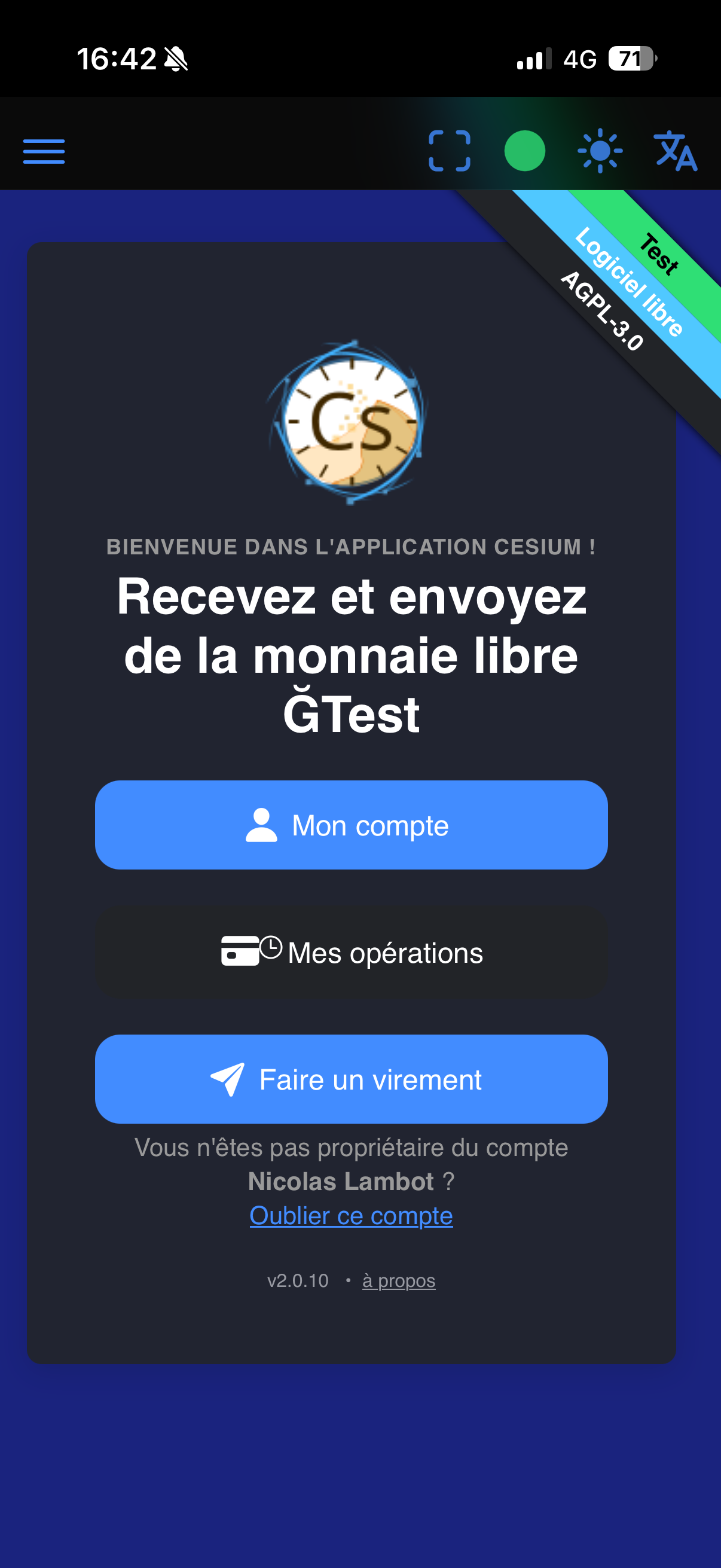View Mes opérations
Viewport: 721px width, 1568px height.
pos(351,952)
